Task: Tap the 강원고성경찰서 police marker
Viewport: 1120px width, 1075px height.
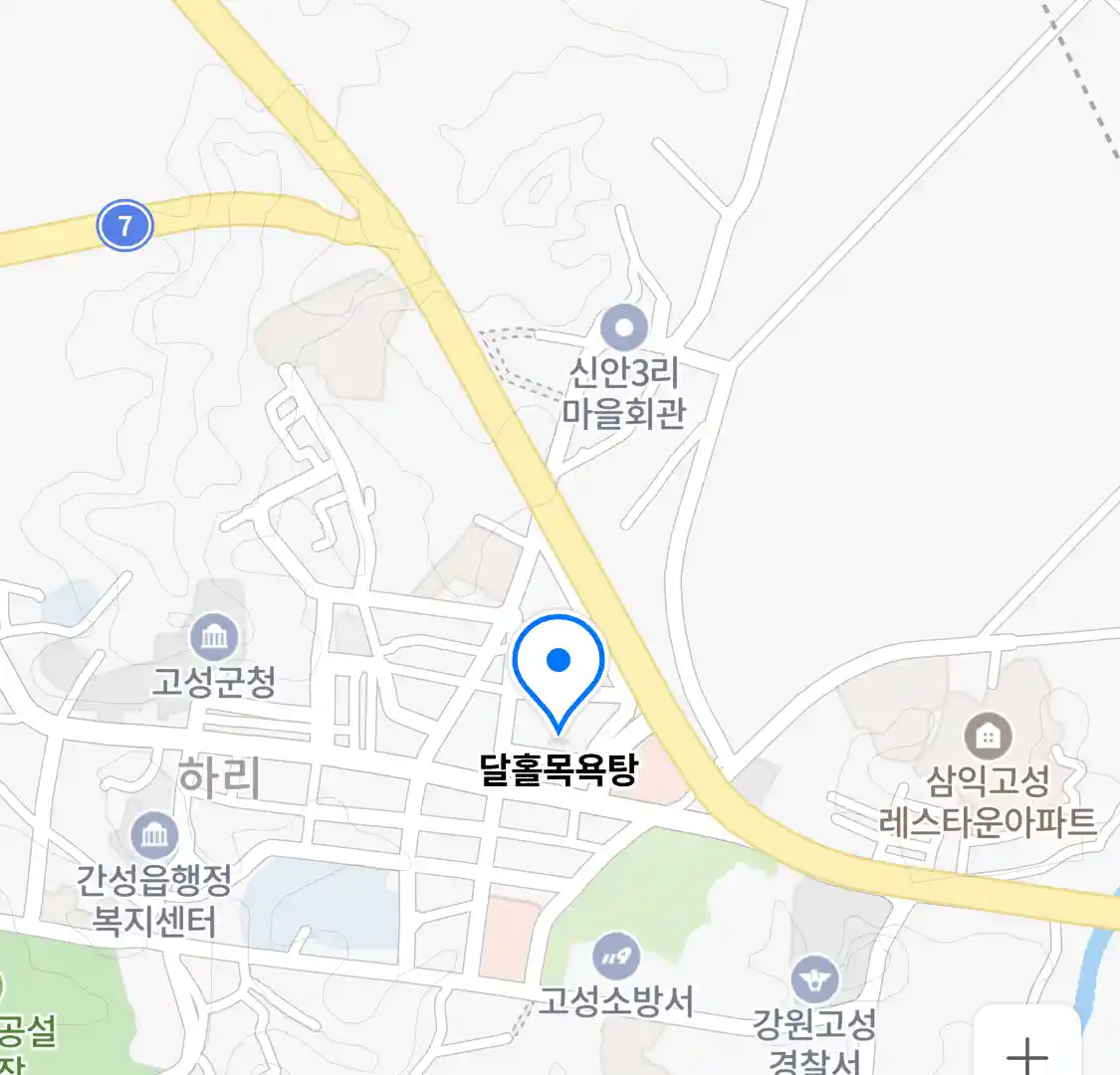Action: point(815,979)
